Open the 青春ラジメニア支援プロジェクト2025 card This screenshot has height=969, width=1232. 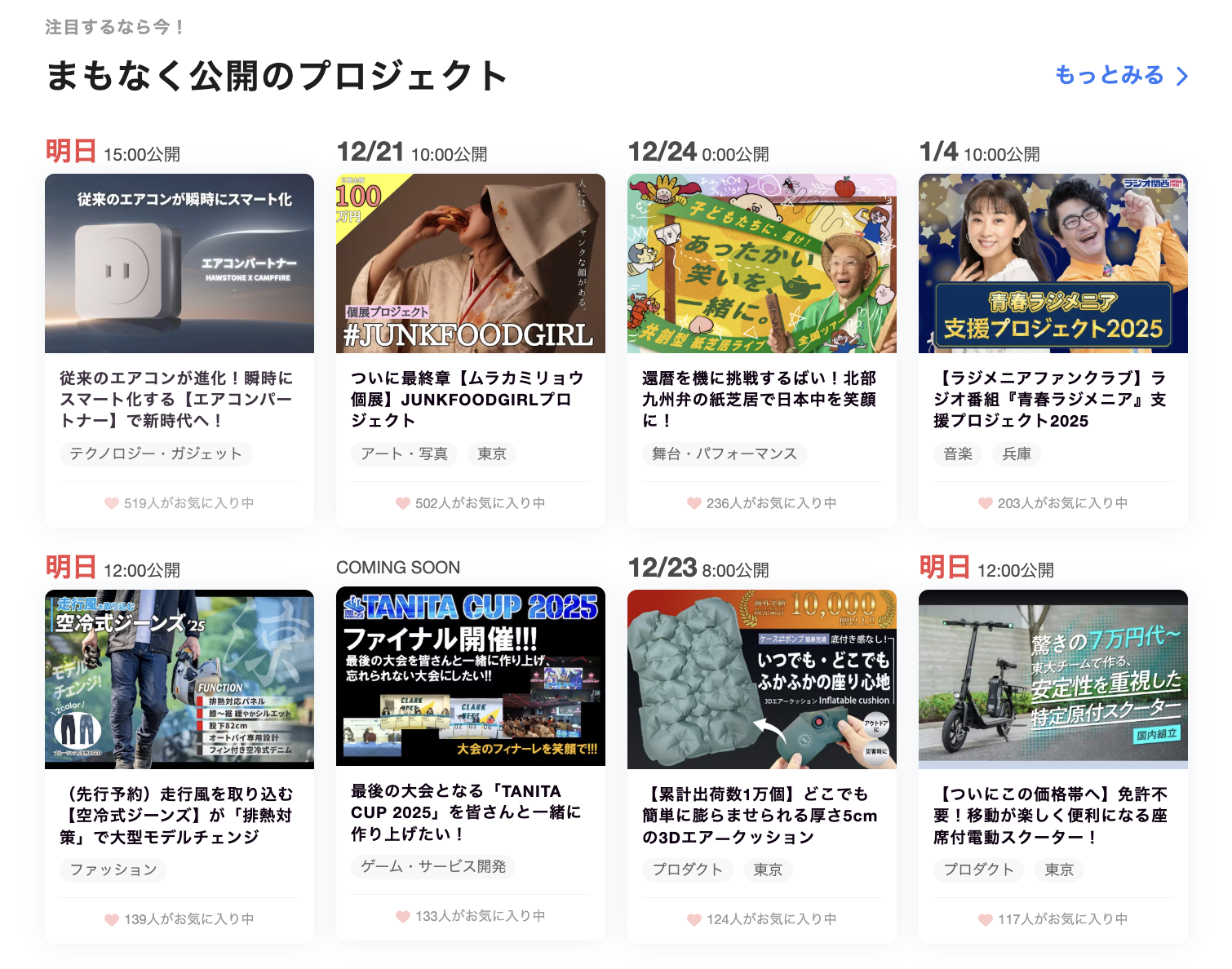pyautogui.click(x=1053, y=263)
